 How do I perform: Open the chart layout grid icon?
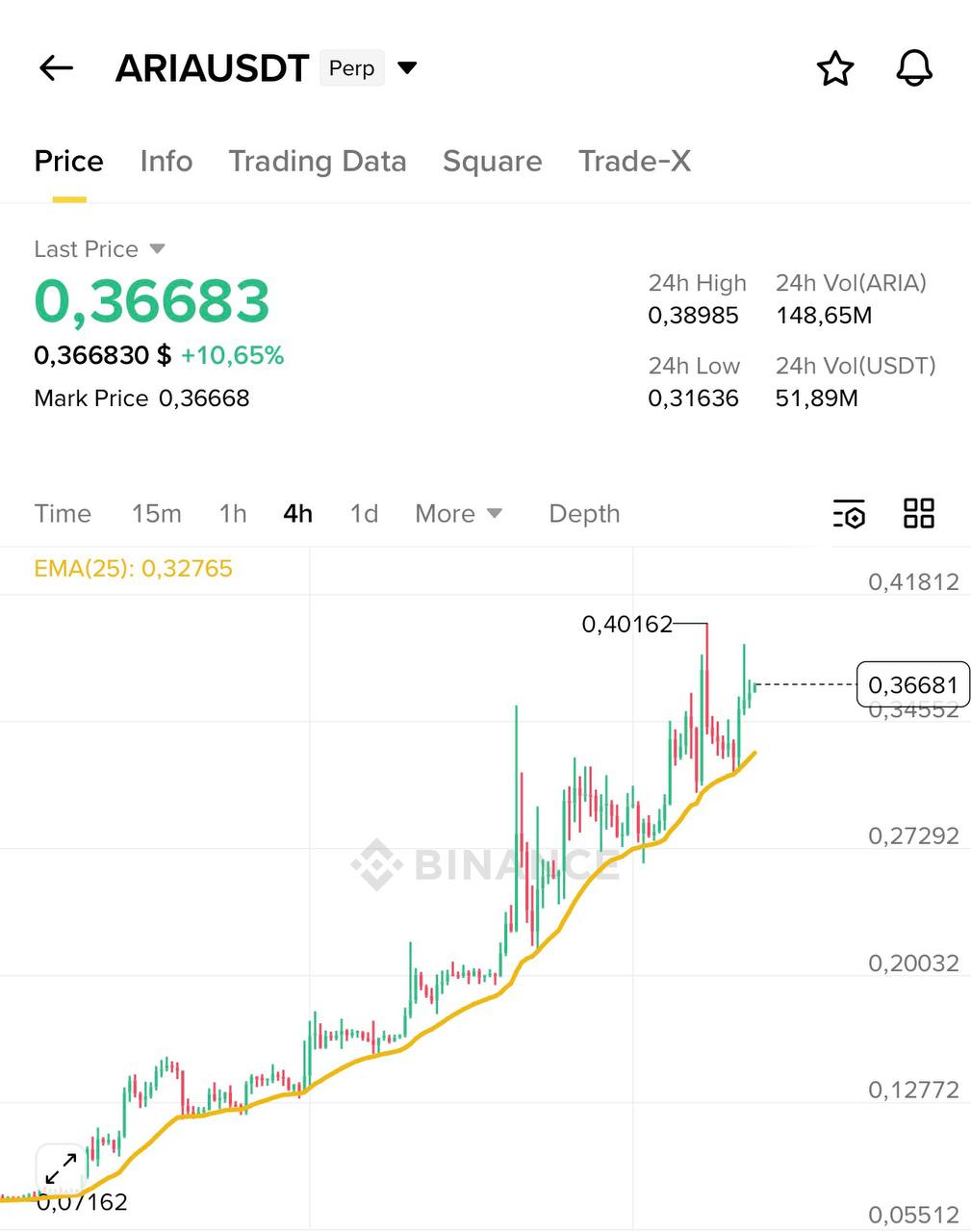coord(919,514)
